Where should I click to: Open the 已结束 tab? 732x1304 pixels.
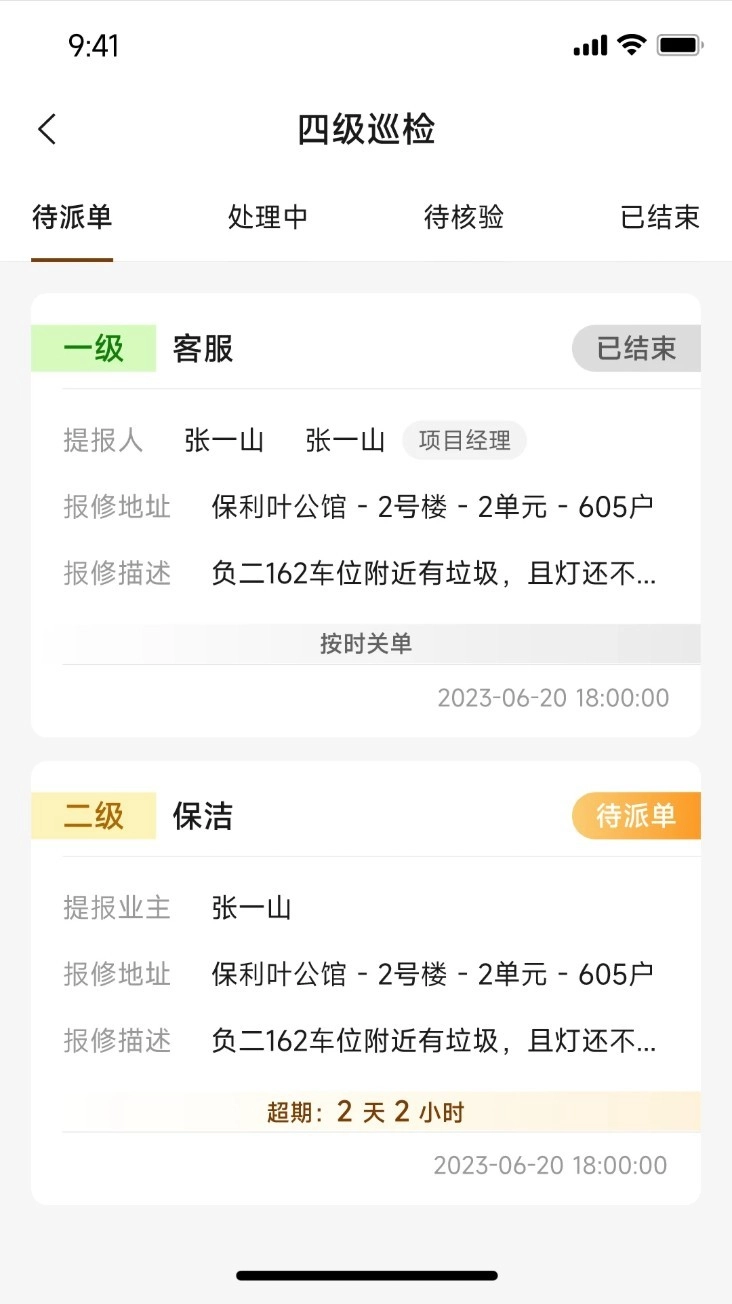pyautogui.click(x=660, y=218)
